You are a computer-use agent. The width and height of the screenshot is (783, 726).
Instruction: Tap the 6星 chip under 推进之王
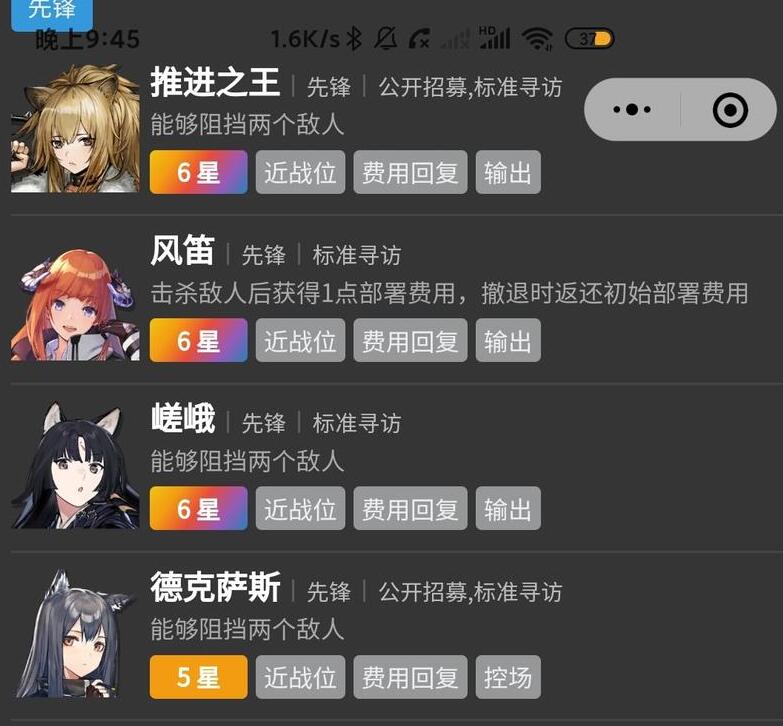[198, 172]
